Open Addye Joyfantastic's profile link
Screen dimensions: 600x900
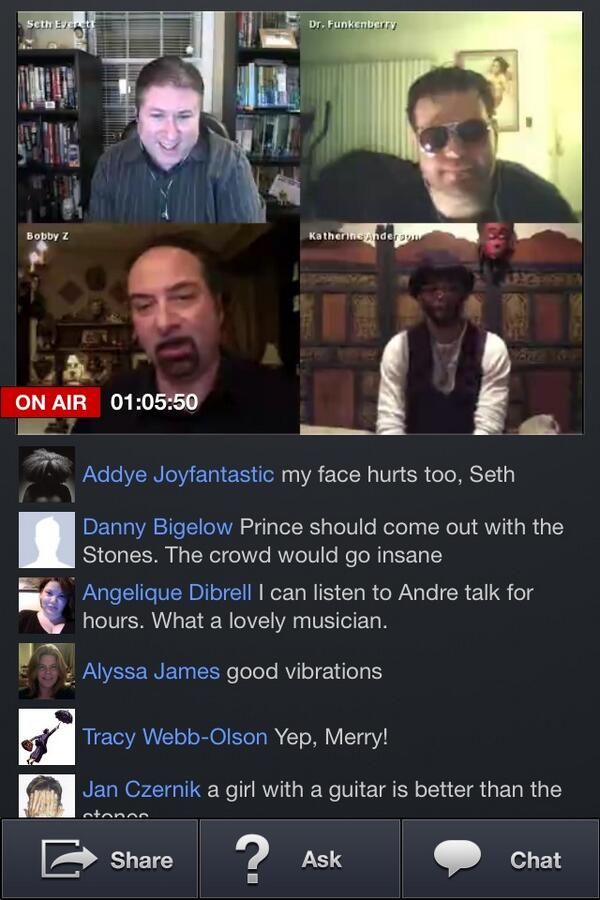click(178, 474)
